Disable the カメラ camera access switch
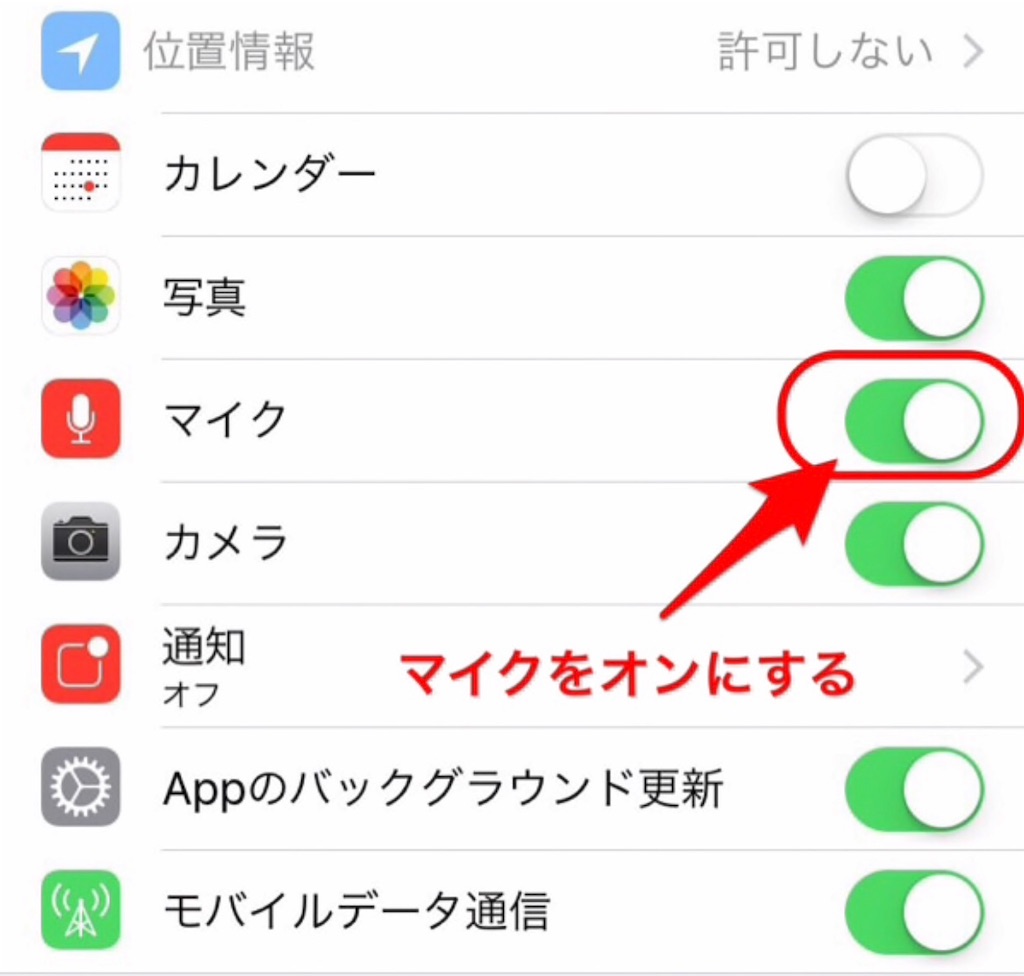 pos(914,543)
